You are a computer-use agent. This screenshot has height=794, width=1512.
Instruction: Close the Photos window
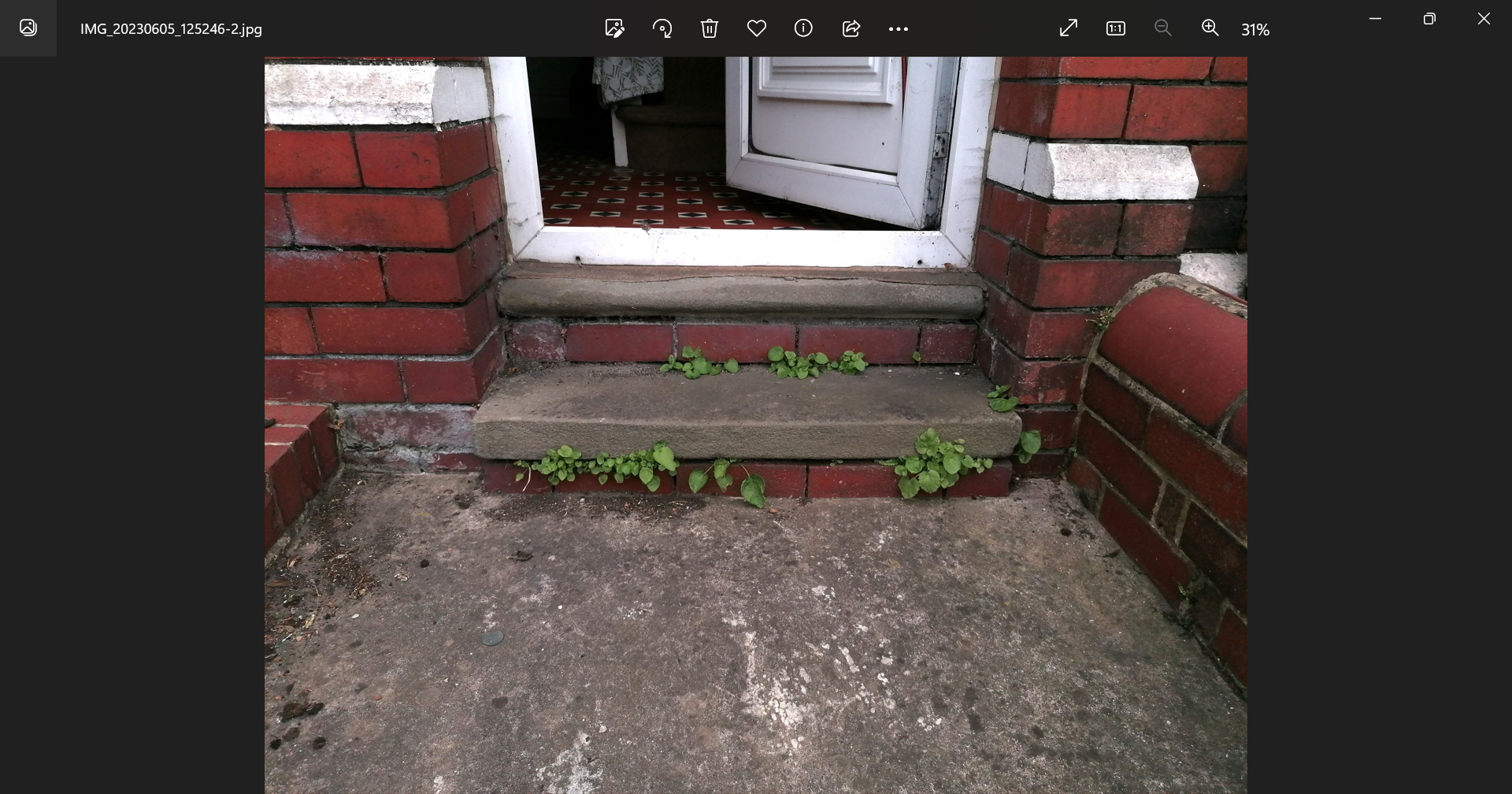(1484, 18)
